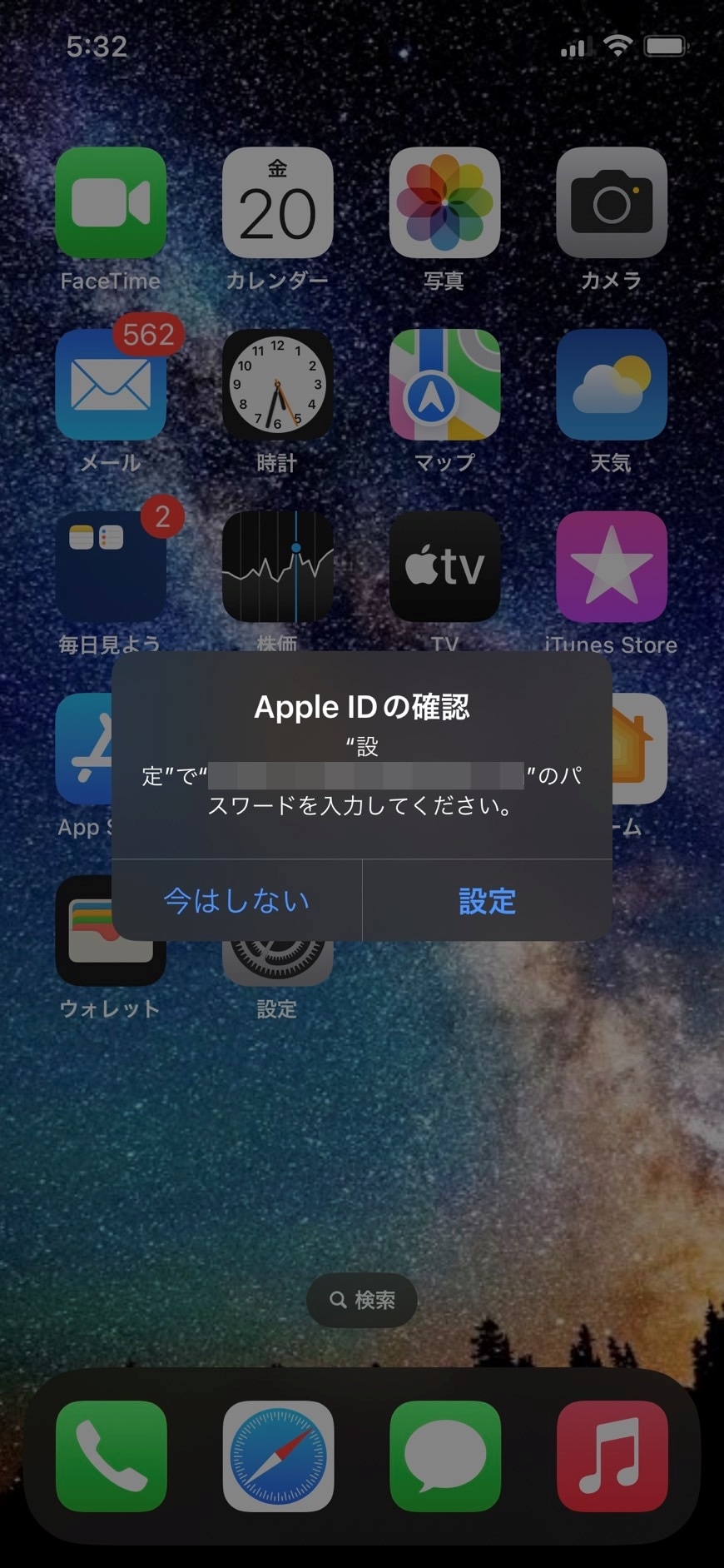The image size is (724, 1568).
Task: Dismiss dialog with 今はしない
Action: [x=236, y=901]
